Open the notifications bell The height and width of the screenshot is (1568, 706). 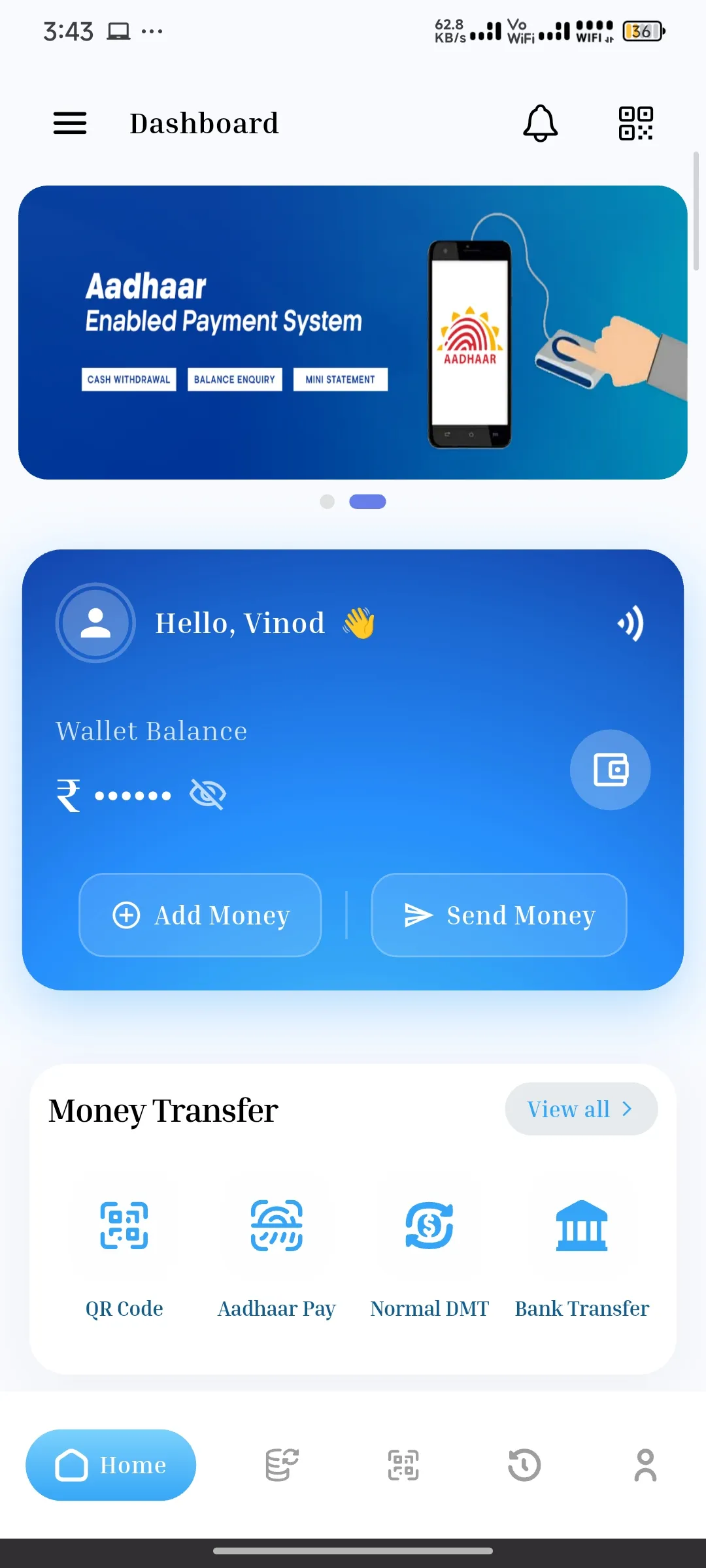pyautogui.click(x=540, y=123)
